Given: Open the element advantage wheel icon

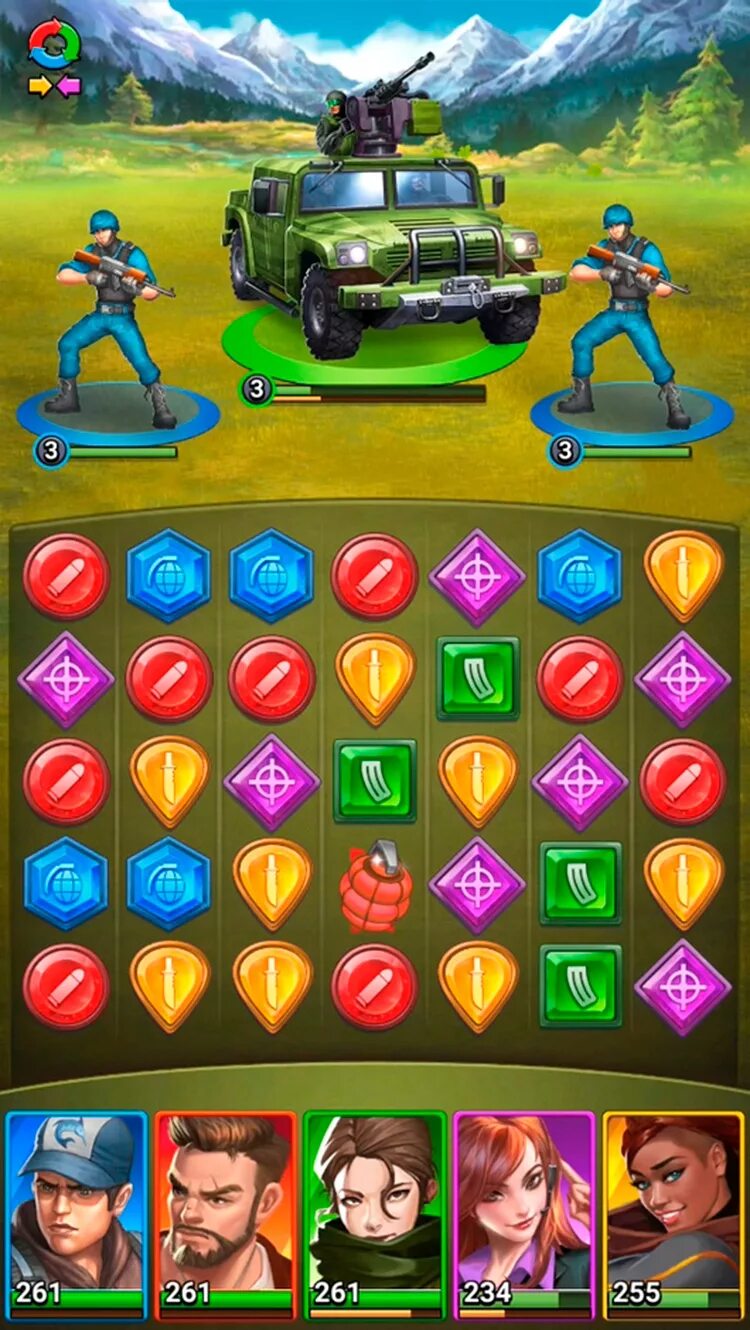Looking at the screenshot, I should coord(54,57).
